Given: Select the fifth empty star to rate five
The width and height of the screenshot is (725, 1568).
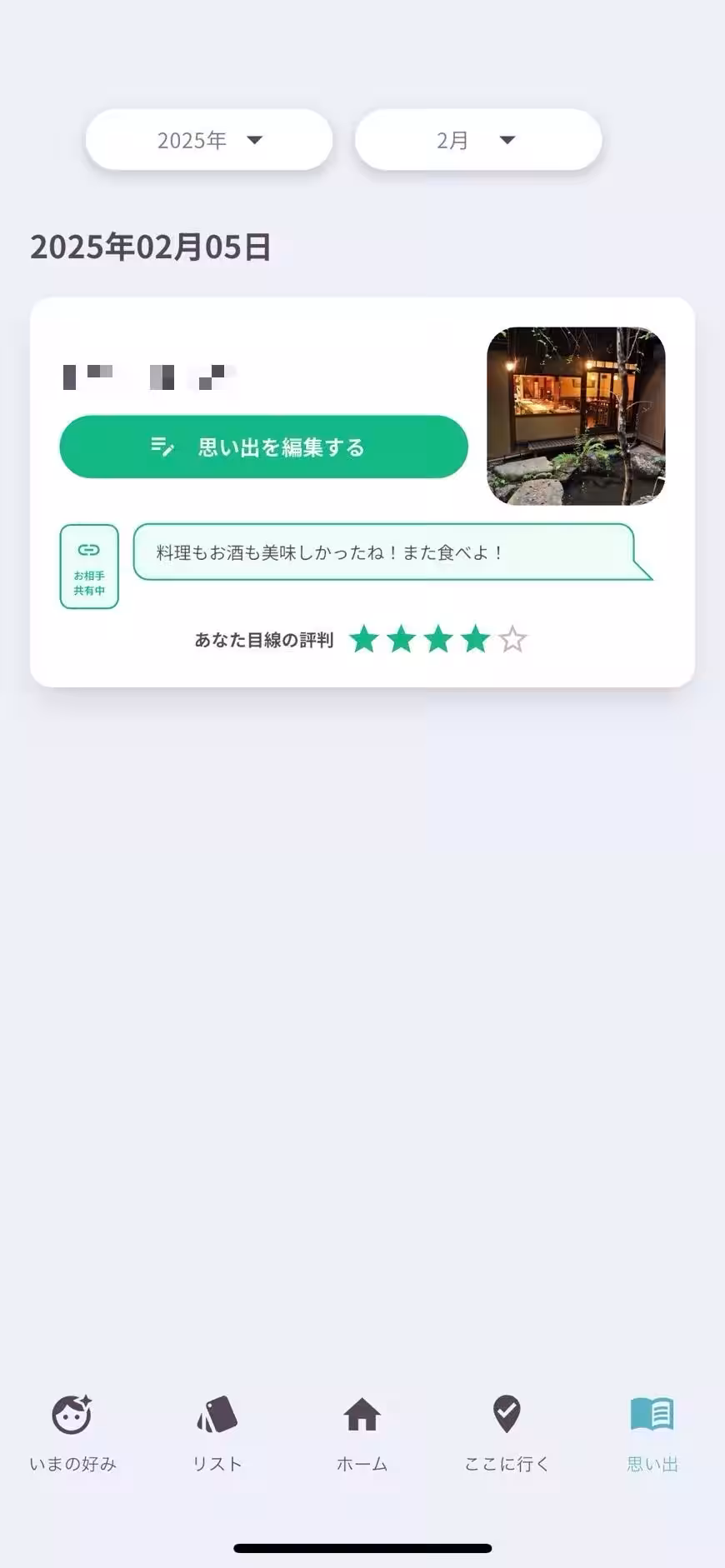Looking at the screenshot, I should 512,638.
